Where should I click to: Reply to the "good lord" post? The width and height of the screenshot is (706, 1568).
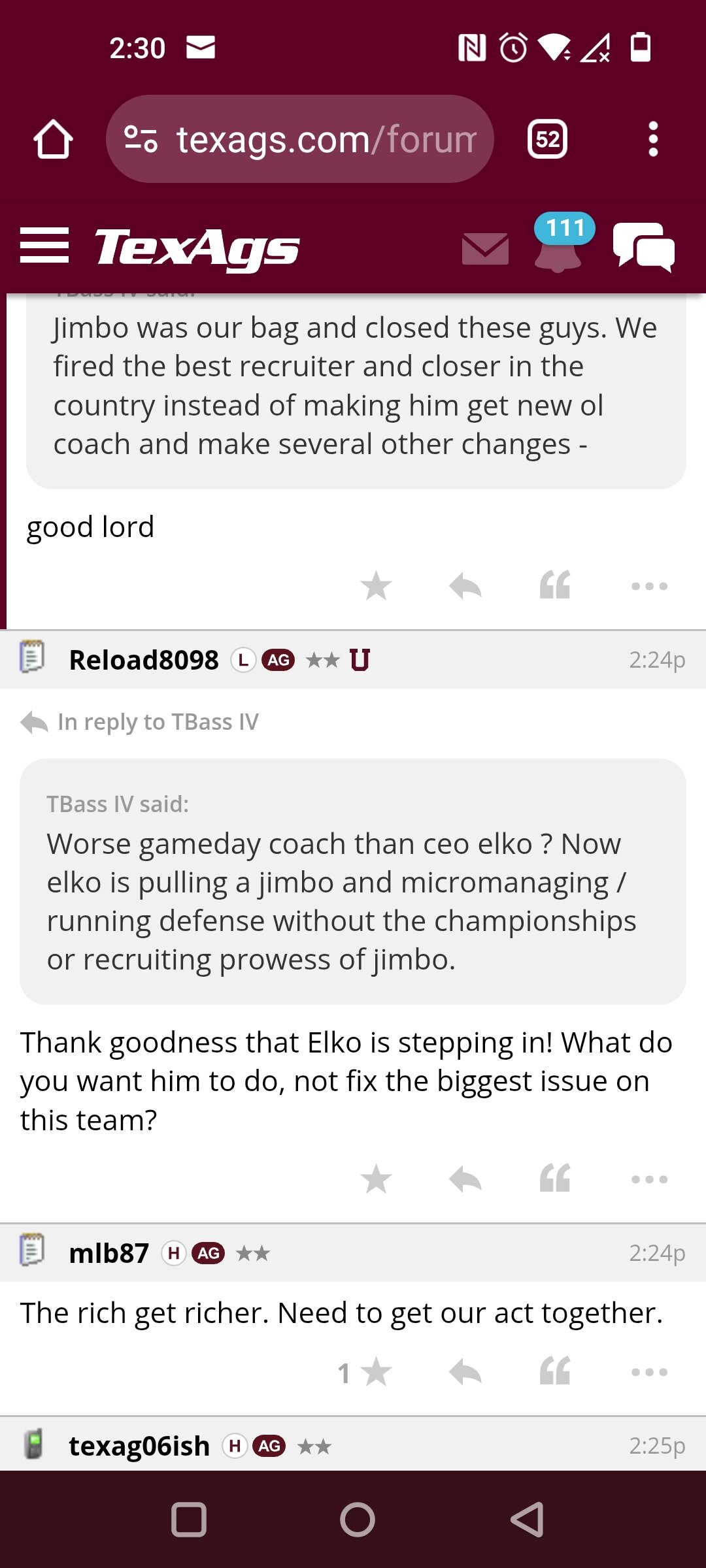(x=465, y=585)
